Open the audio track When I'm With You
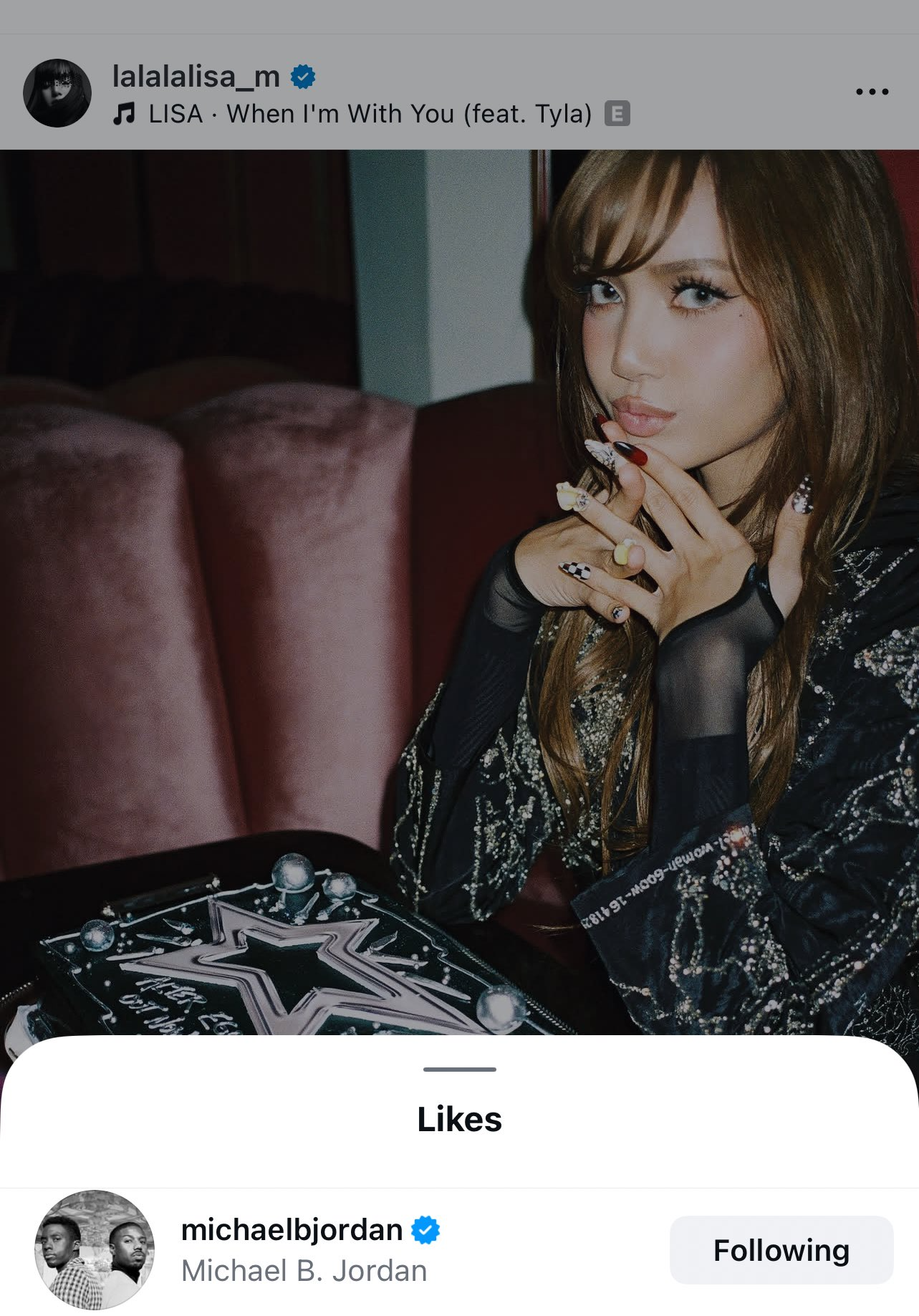This screenshot has width=919, height=1316. point(370,114)
